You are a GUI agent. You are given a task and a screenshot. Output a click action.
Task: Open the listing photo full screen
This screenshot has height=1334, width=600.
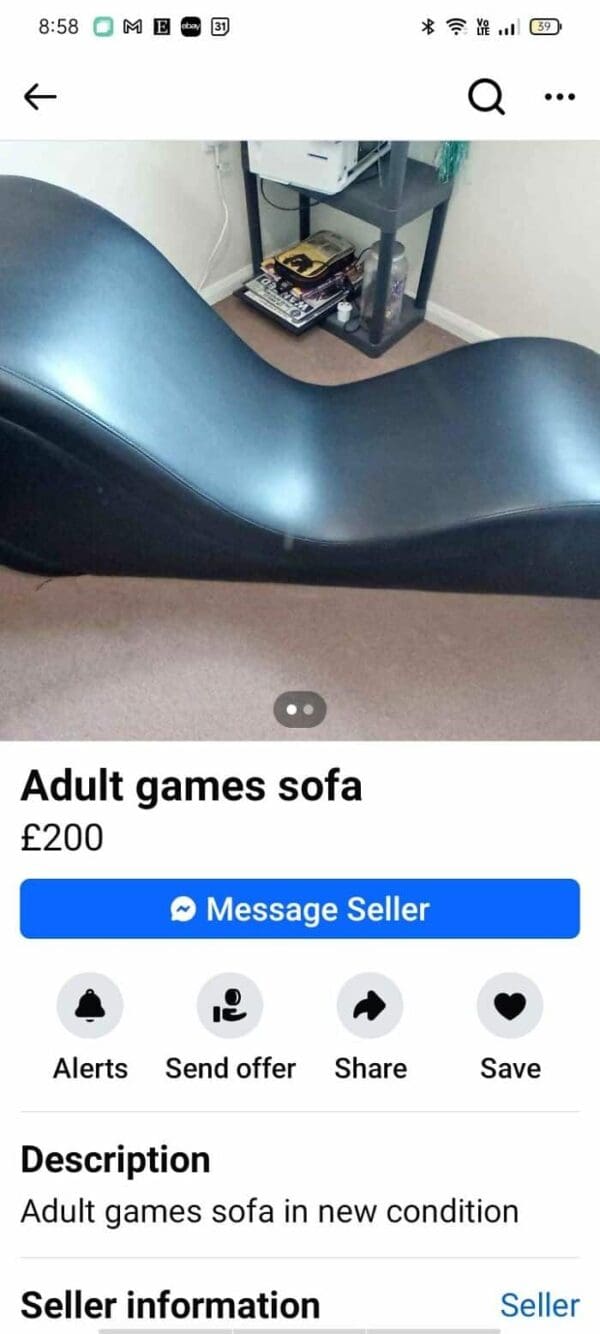click(300, 440)
